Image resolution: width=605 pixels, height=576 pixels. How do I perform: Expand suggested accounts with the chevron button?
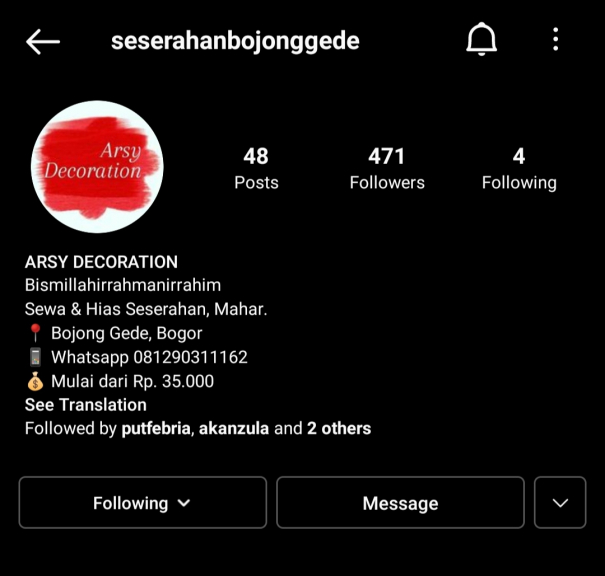(x=560, y=503)
